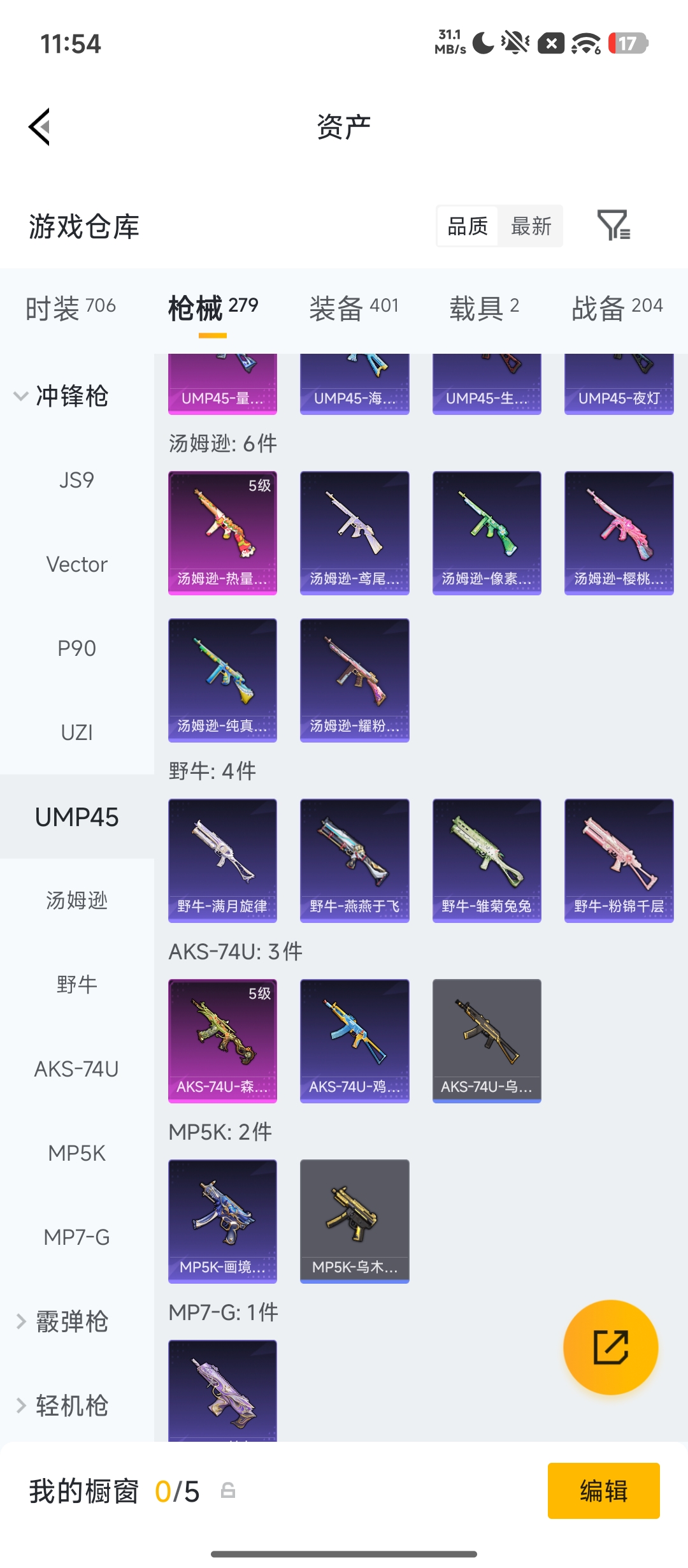Switch to the 战备 tab
688x1568 pixels.
[617, 309]
